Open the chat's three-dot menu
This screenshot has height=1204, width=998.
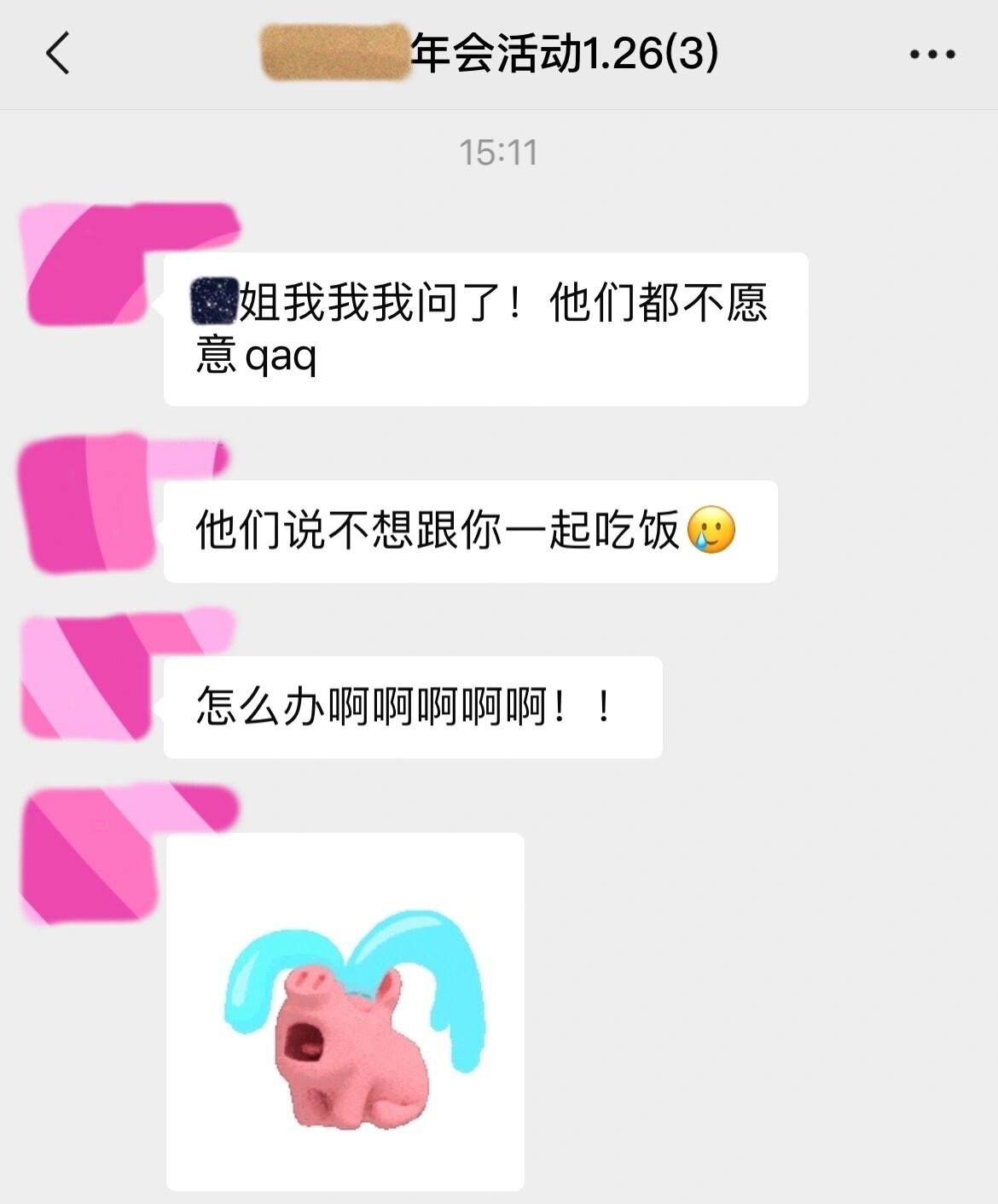(x=931, y=54)
